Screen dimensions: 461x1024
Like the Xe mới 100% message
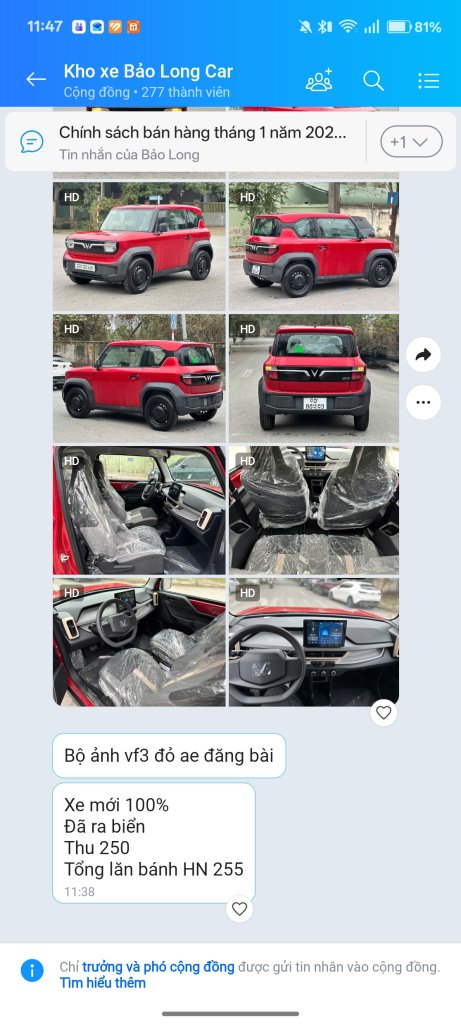(240, 908)
